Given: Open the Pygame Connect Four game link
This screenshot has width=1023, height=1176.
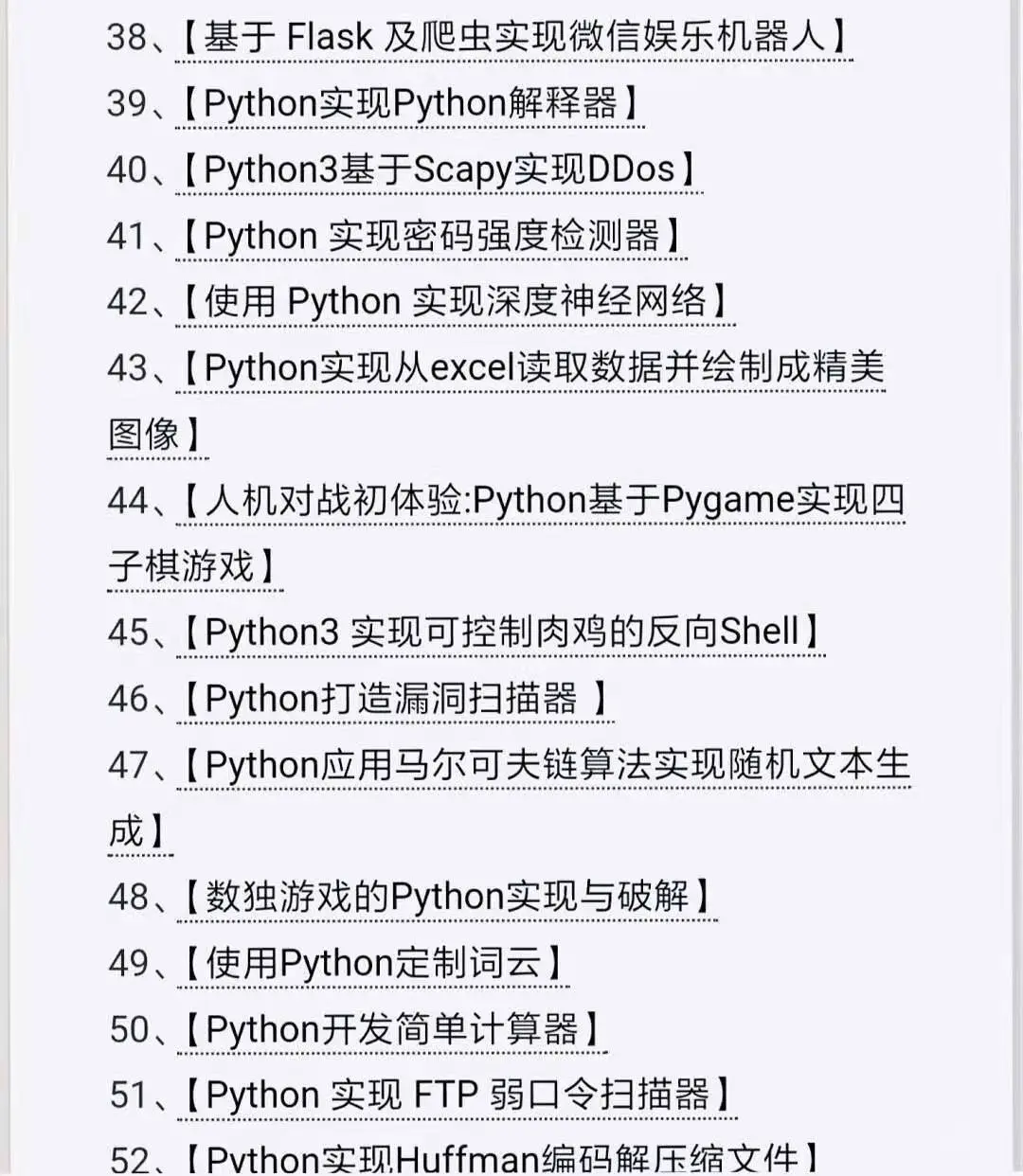Looking at the screenshot, I should pyautogui.click(x=540, y=501).
